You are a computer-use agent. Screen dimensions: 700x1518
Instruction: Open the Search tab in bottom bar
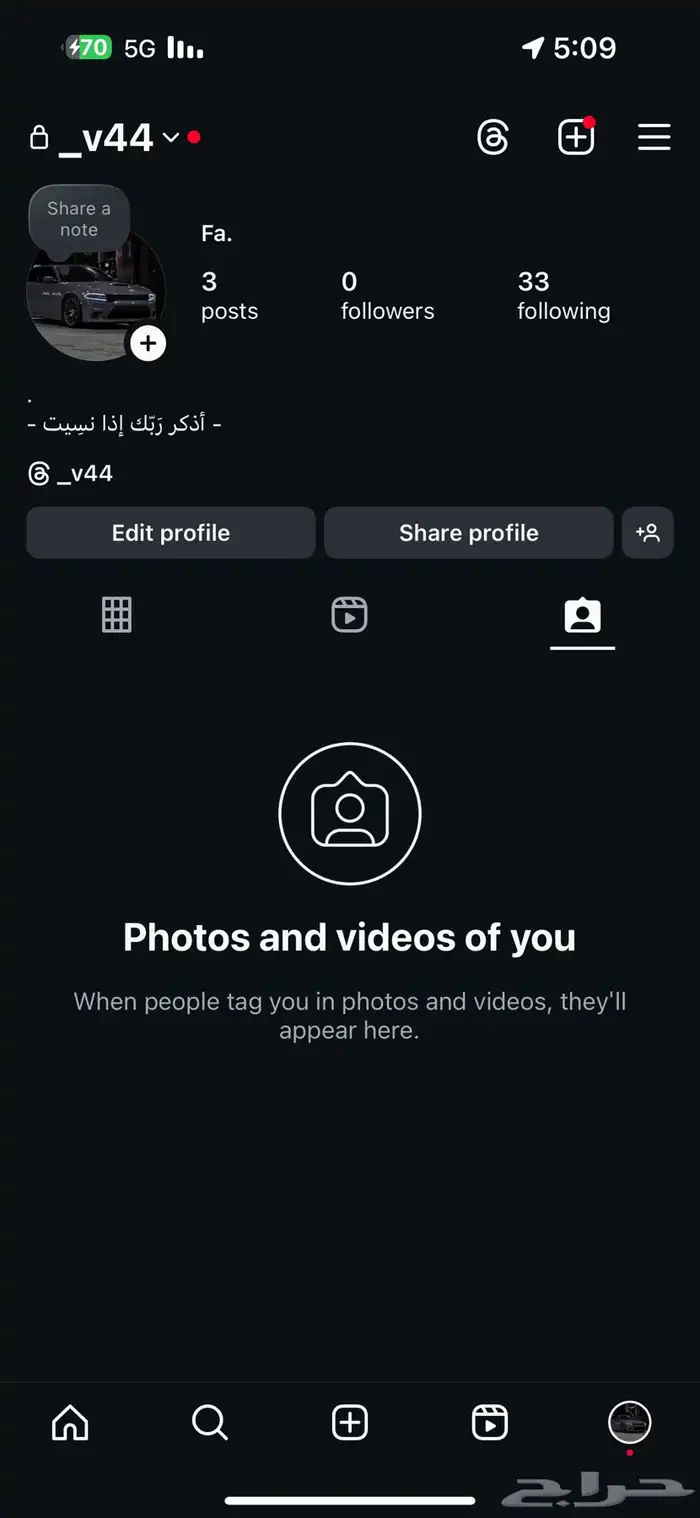tap(210, 1422)
